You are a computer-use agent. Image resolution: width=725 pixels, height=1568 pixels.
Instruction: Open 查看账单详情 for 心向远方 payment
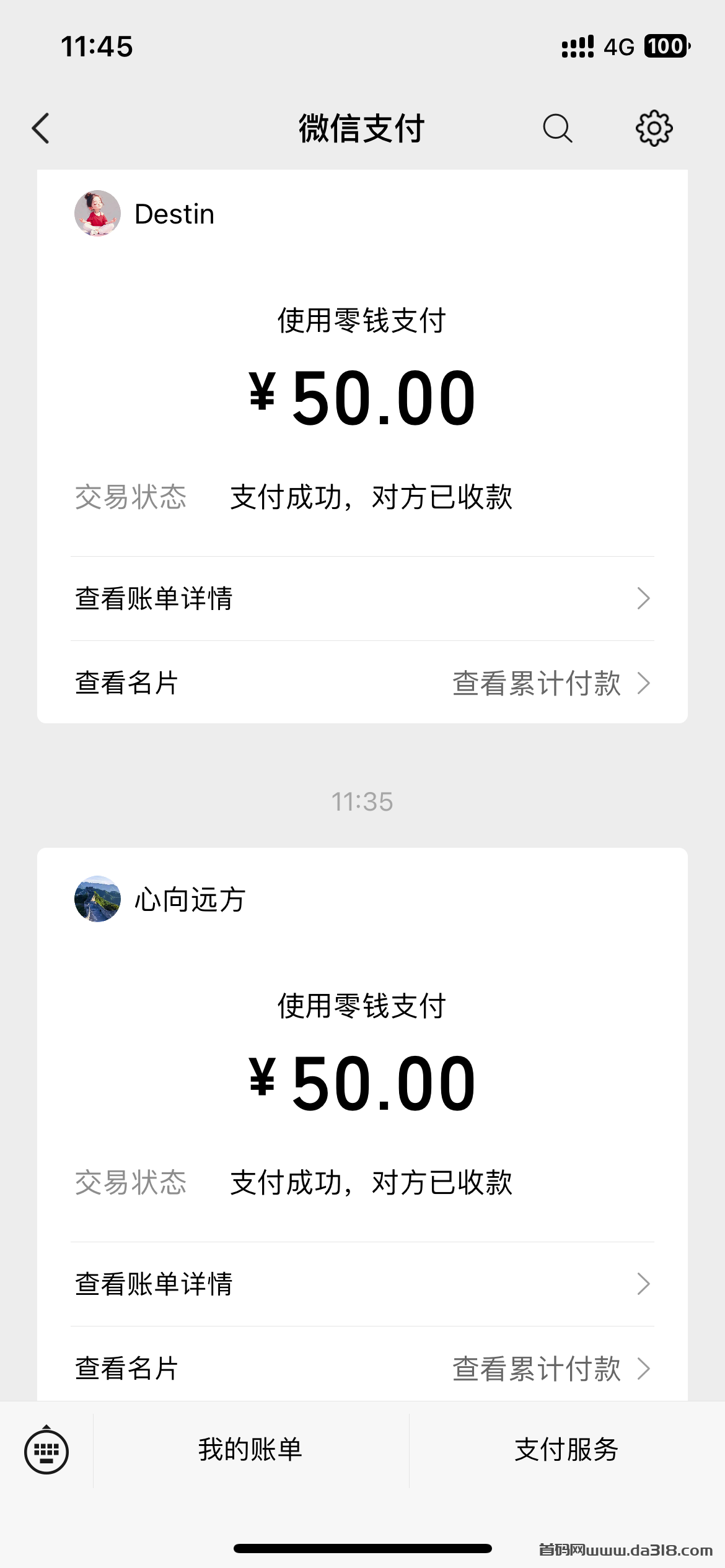click(362, 1284)
